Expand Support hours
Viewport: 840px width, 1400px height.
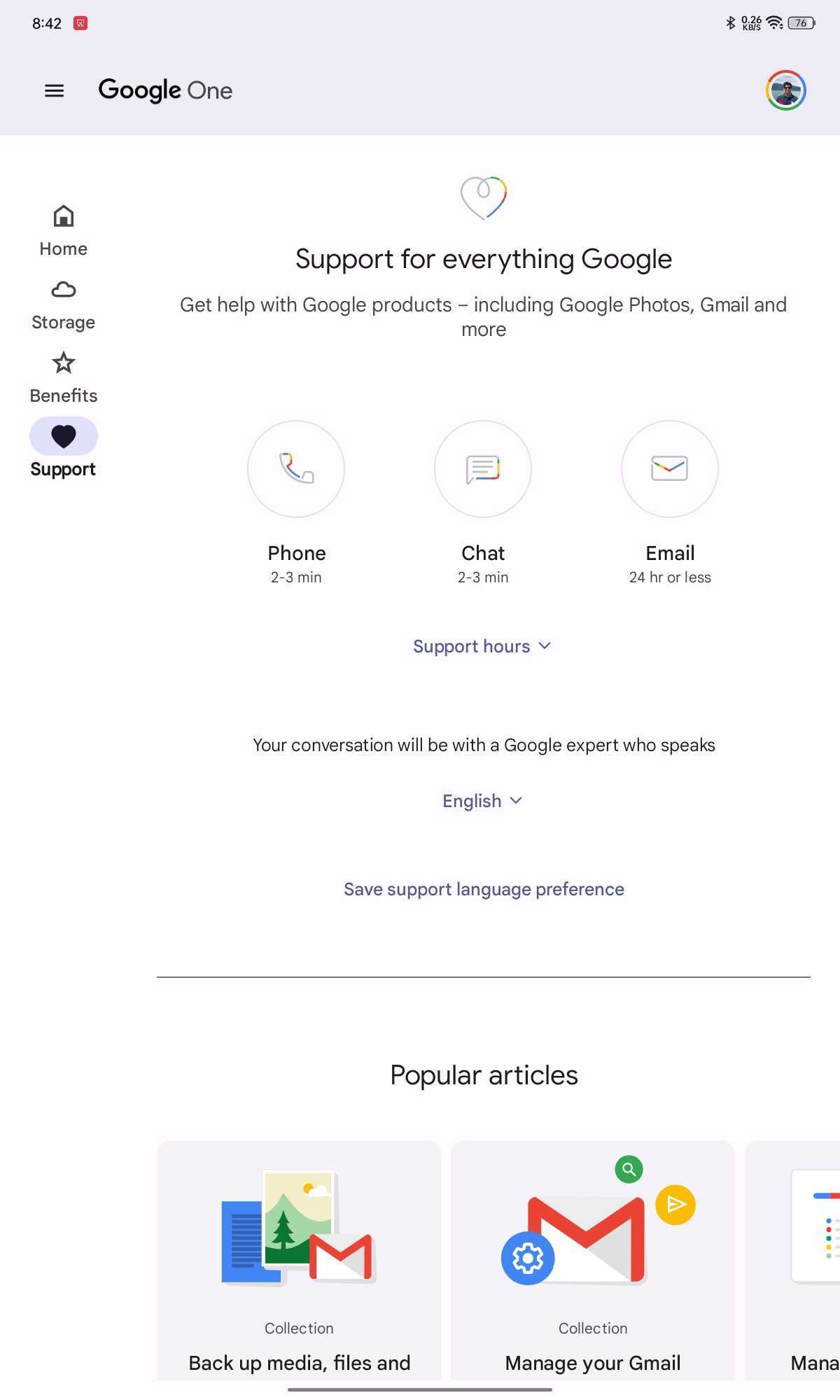[482, 646]
